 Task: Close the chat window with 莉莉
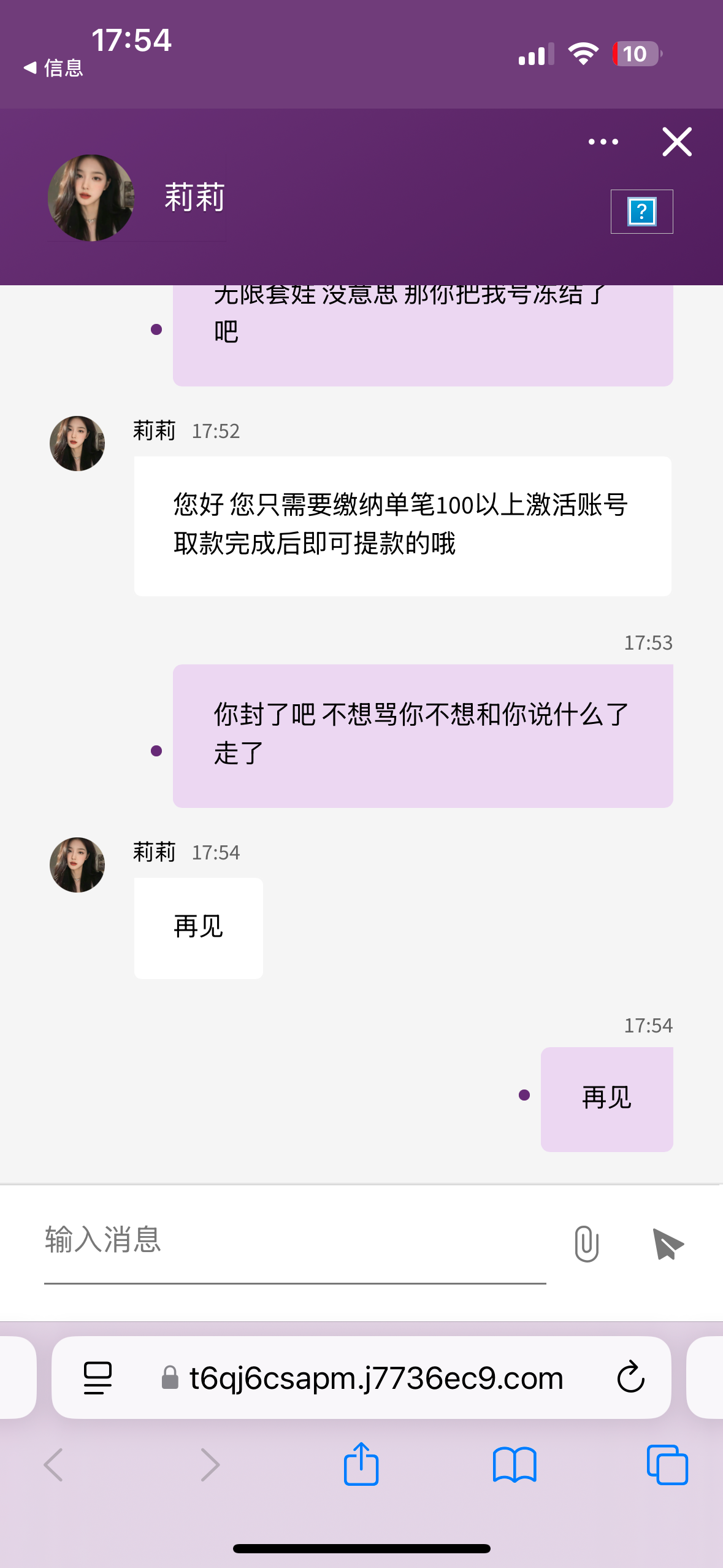[677, 142]
